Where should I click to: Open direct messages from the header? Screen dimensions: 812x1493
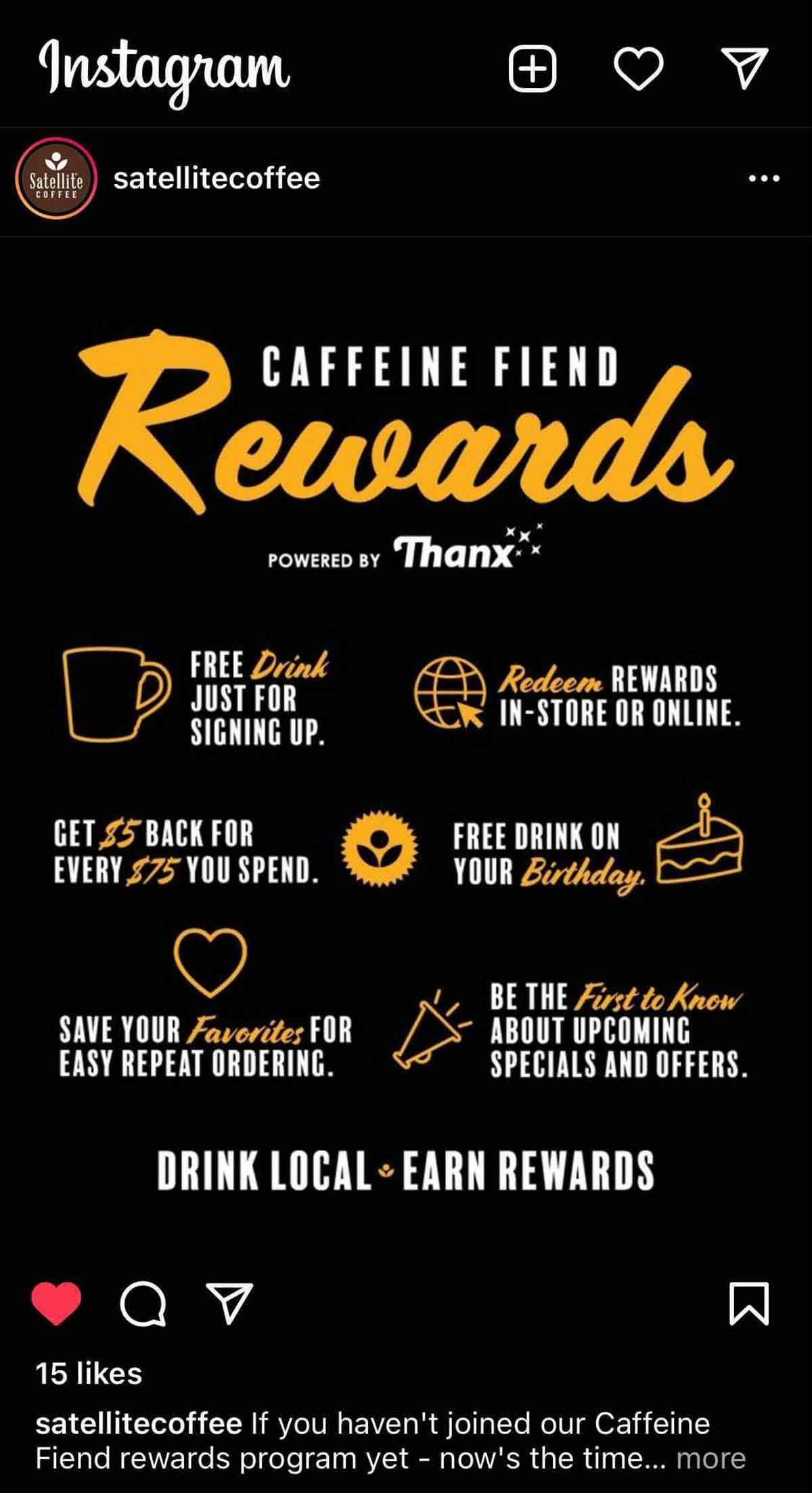pyautogui.click(x=744, y=68)
